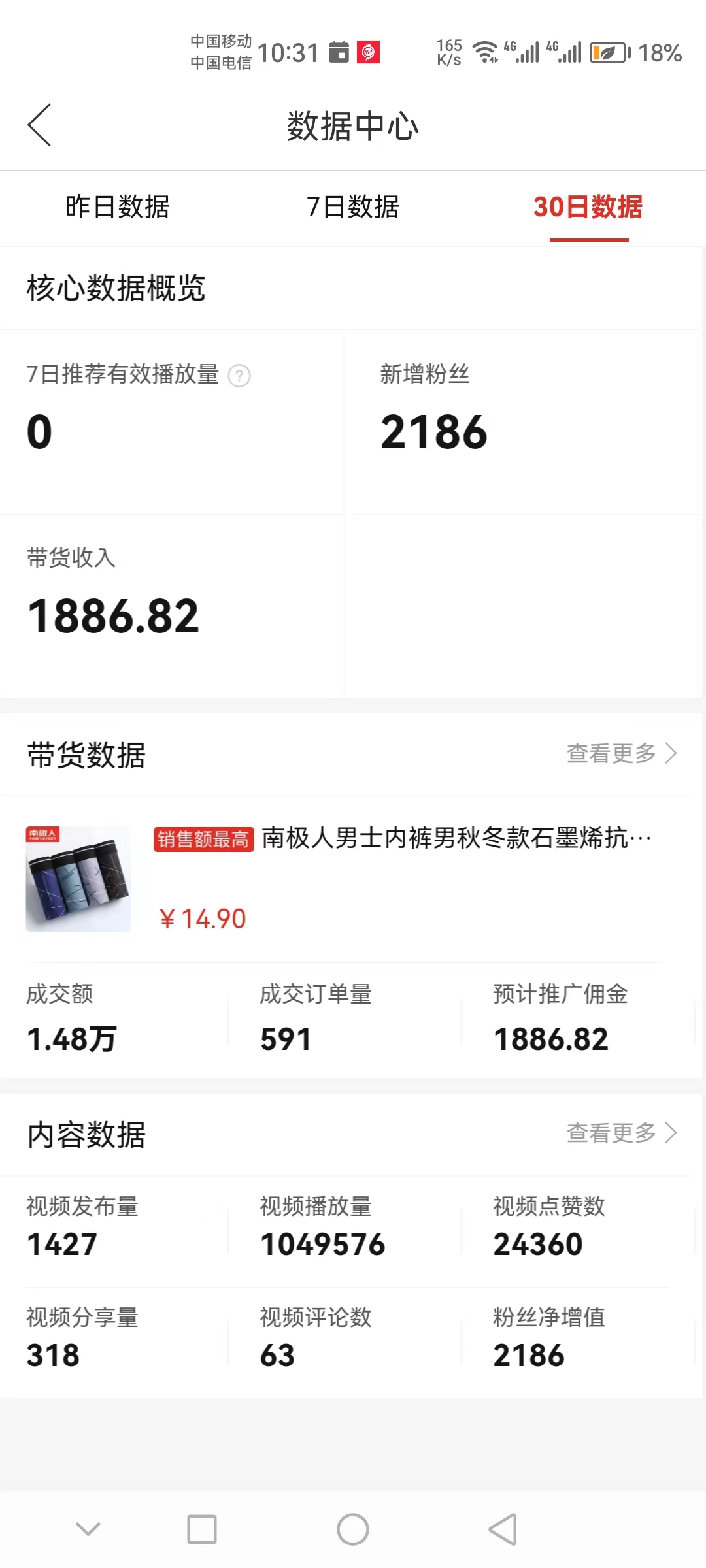Open 查看更多 in 带货数据 section

[x=620, y=753]
